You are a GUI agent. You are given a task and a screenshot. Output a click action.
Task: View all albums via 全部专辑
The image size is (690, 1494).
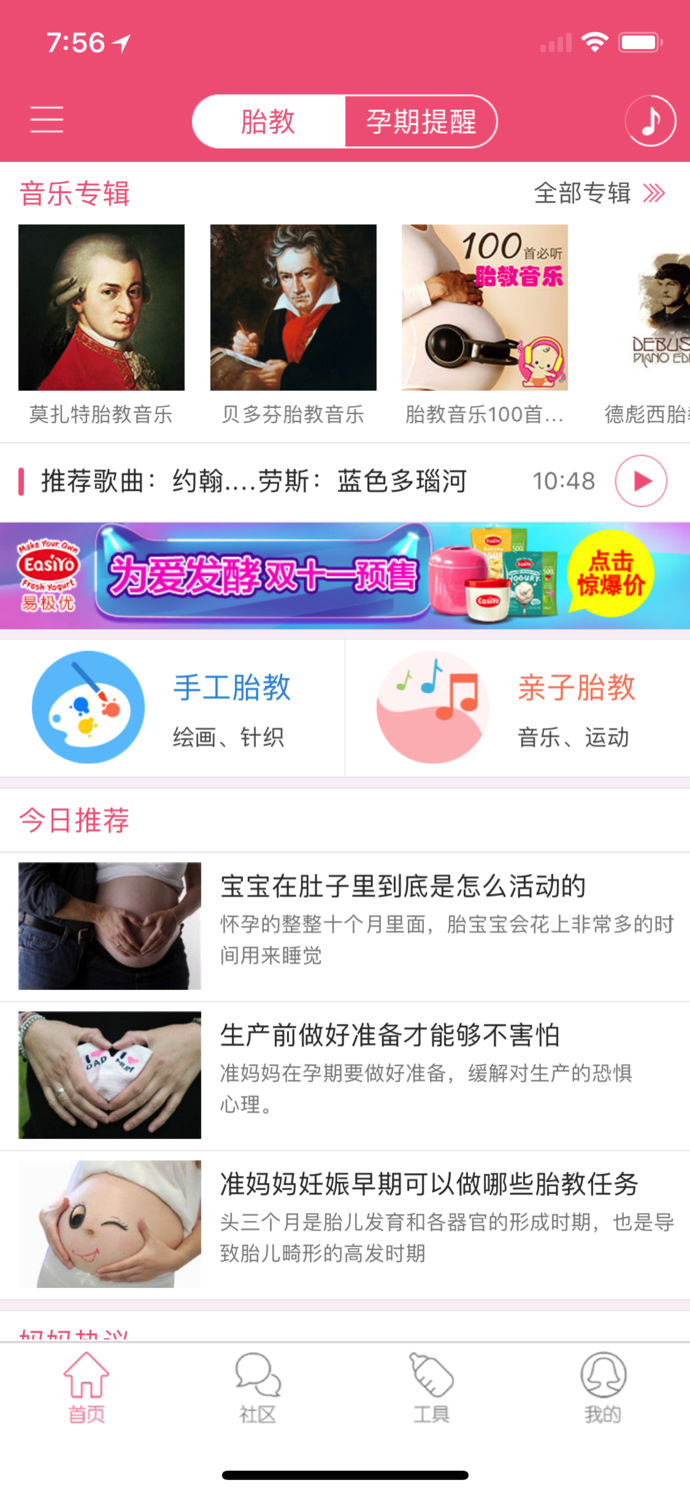[x=599, y=193]
